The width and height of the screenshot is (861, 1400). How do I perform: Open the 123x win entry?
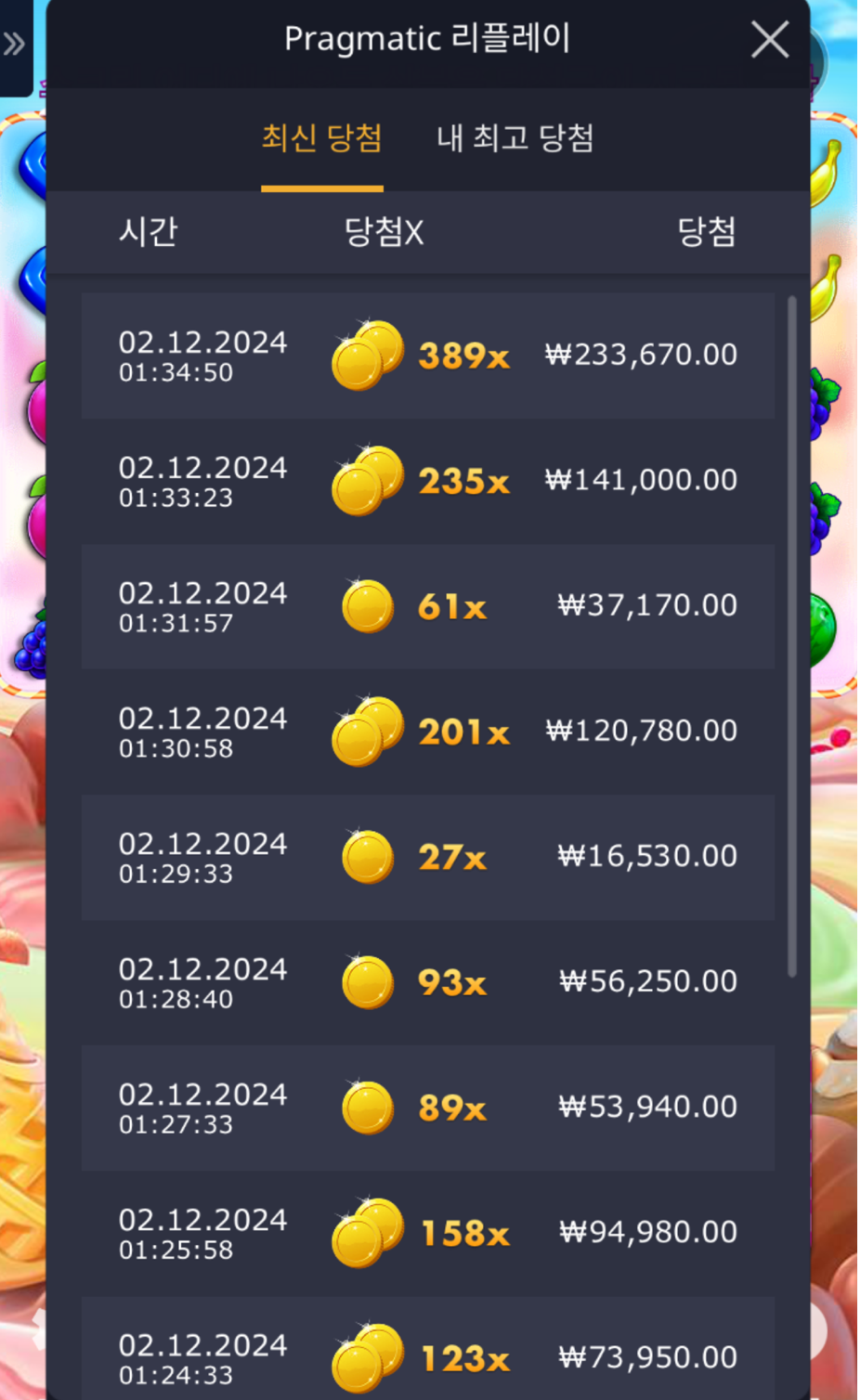(427, 1355)
